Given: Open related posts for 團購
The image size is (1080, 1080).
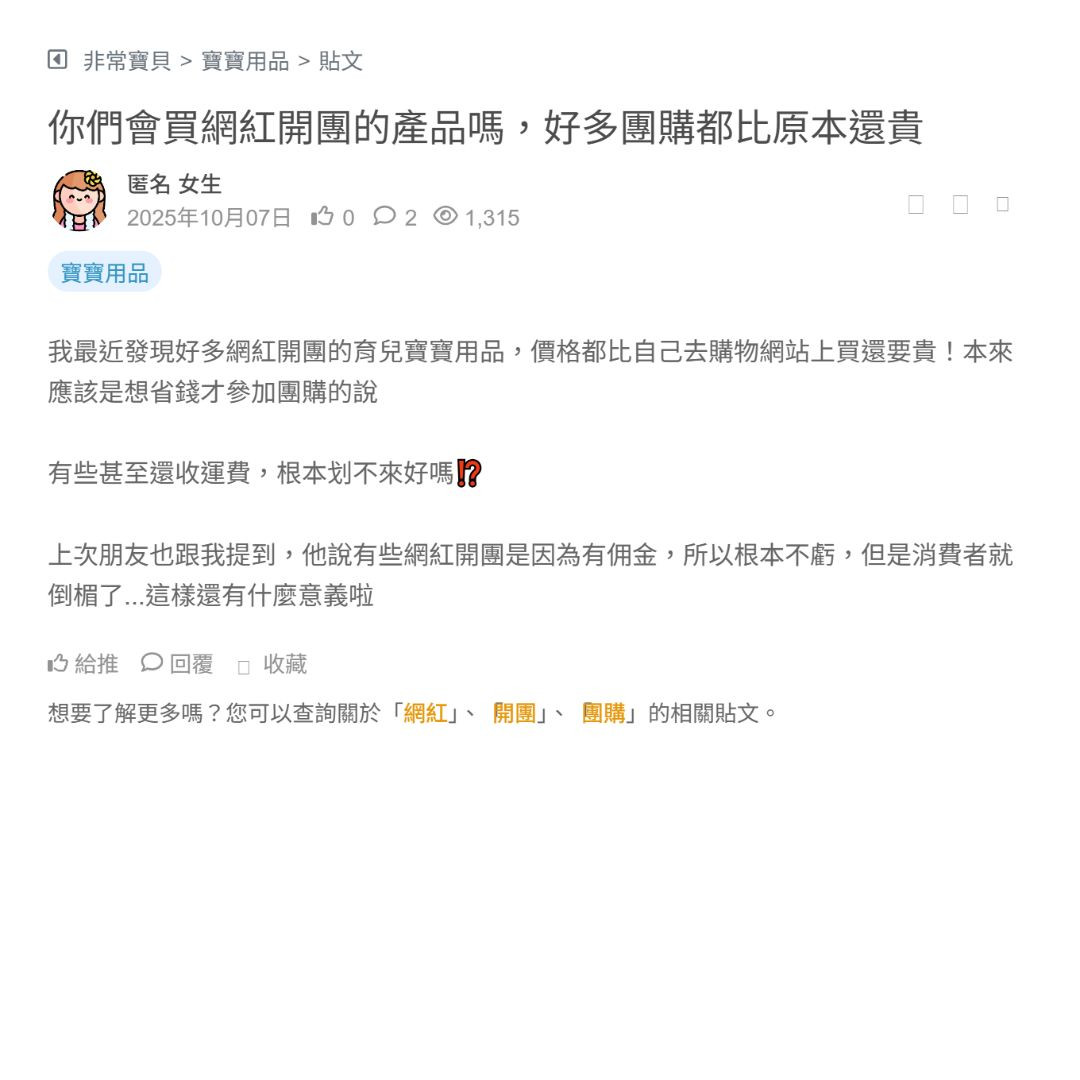Looking at the screenshot, I should pyautogui.click(x=603, y=713).
